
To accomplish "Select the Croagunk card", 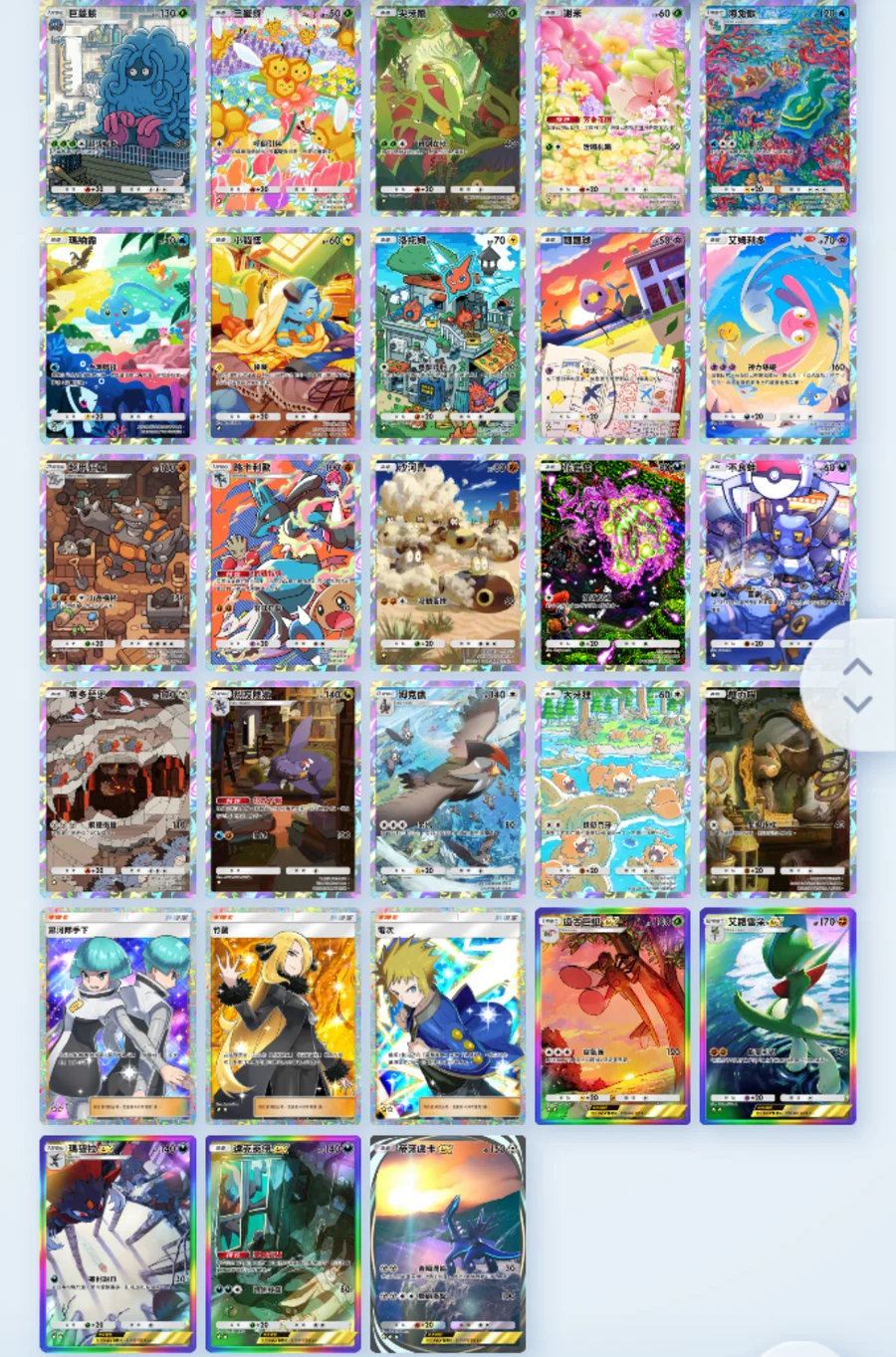I will tap(778, 562).
